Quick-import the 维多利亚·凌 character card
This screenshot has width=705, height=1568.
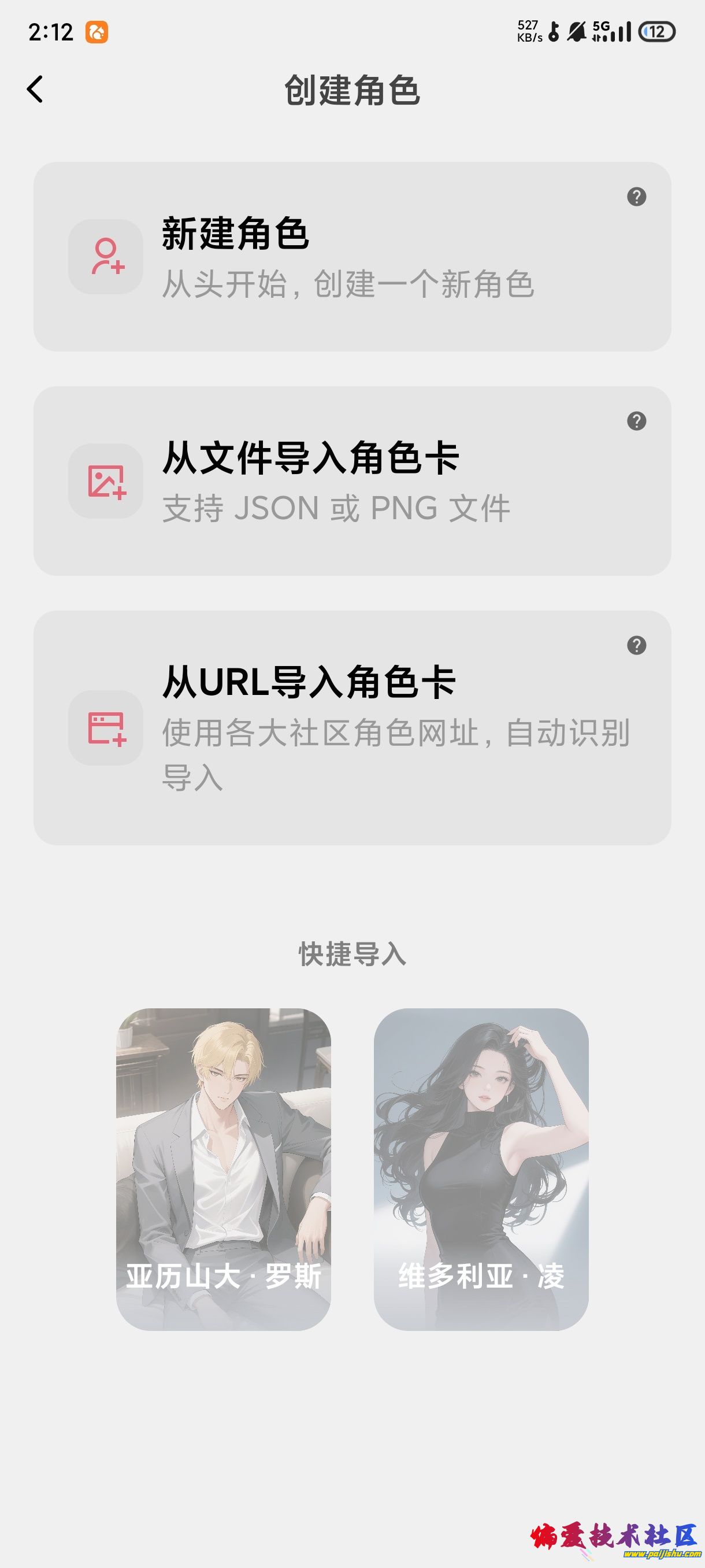481,1168
